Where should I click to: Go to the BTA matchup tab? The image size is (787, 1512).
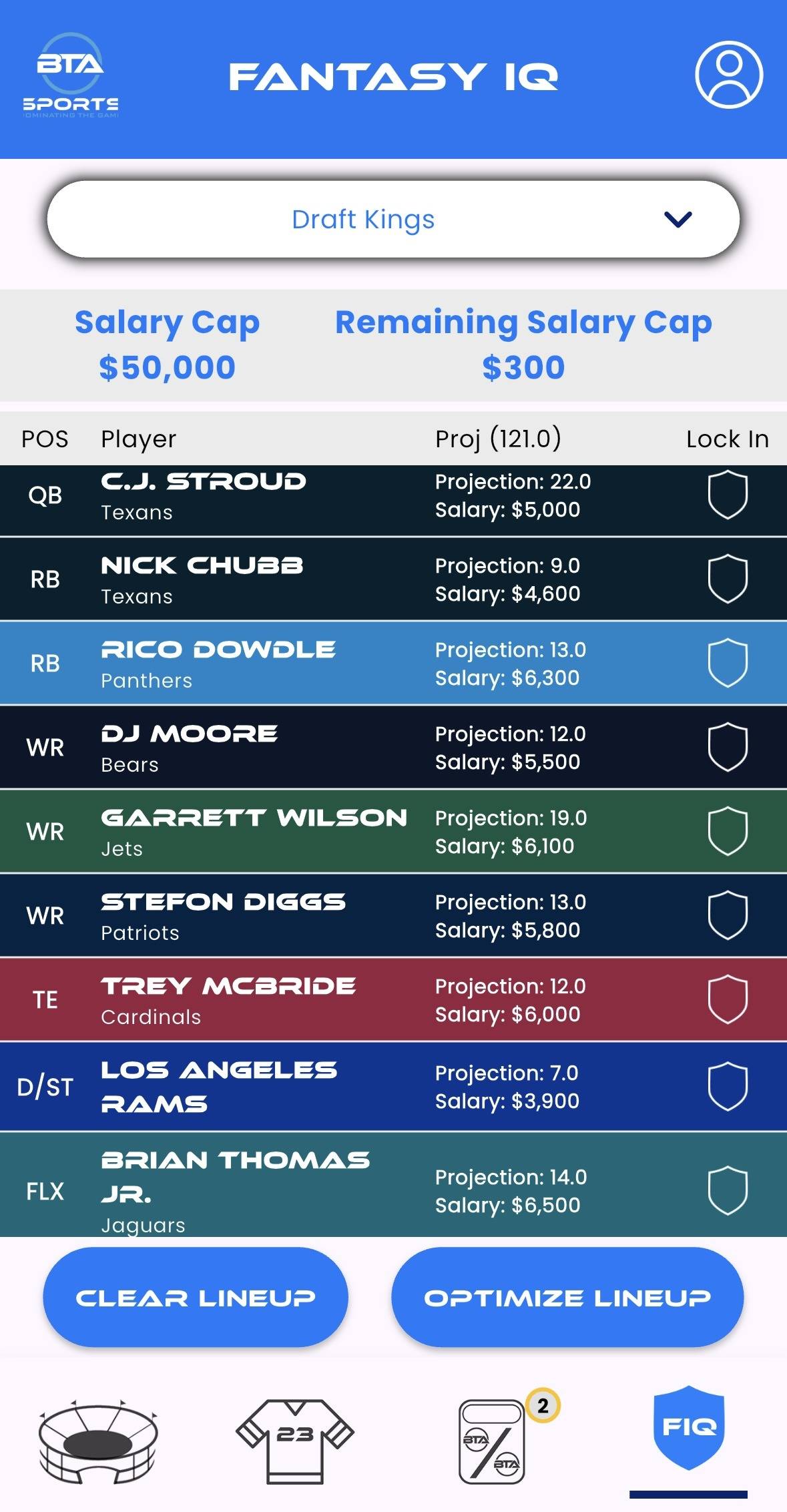point(493,1441)
